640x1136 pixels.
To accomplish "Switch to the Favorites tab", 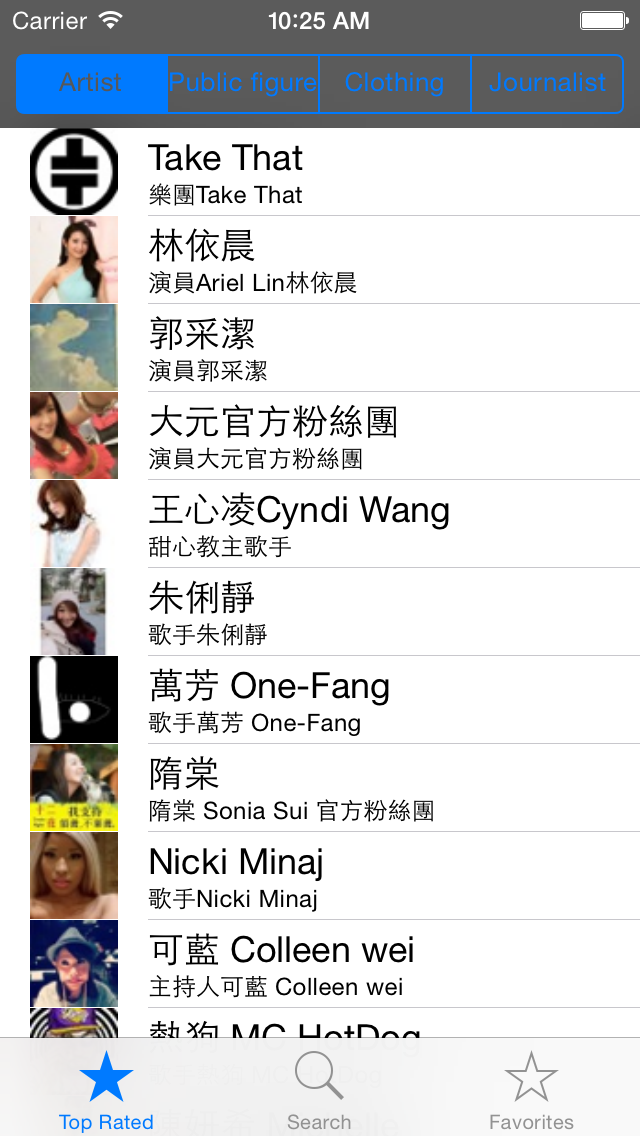I will click(531, 1089).
